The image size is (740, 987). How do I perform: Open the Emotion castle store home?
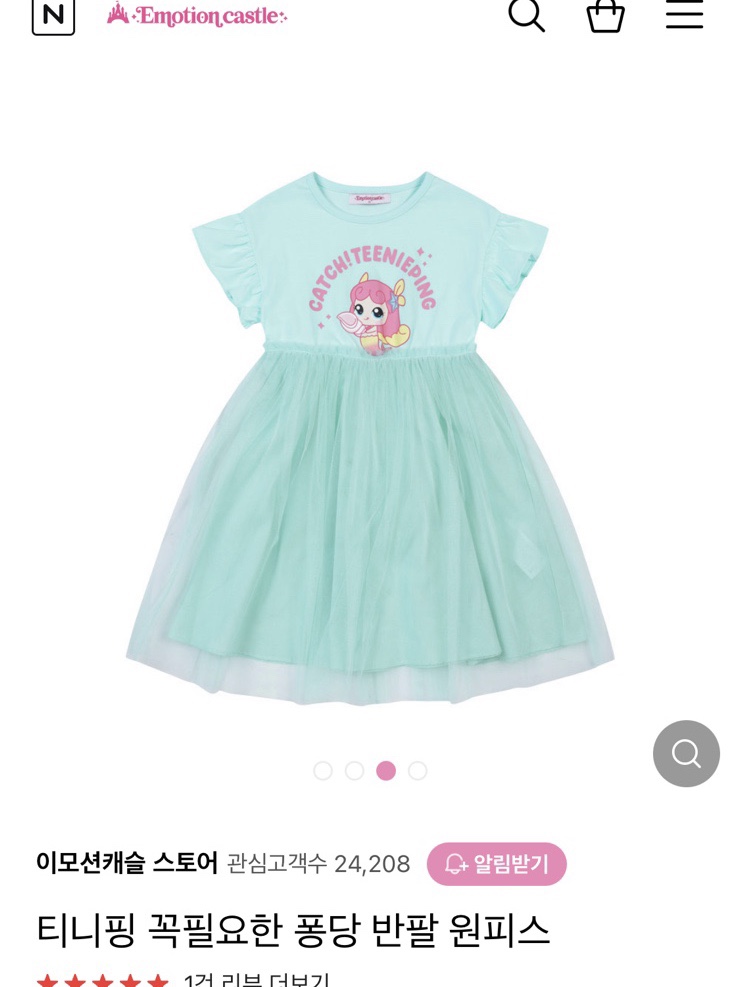197,15
